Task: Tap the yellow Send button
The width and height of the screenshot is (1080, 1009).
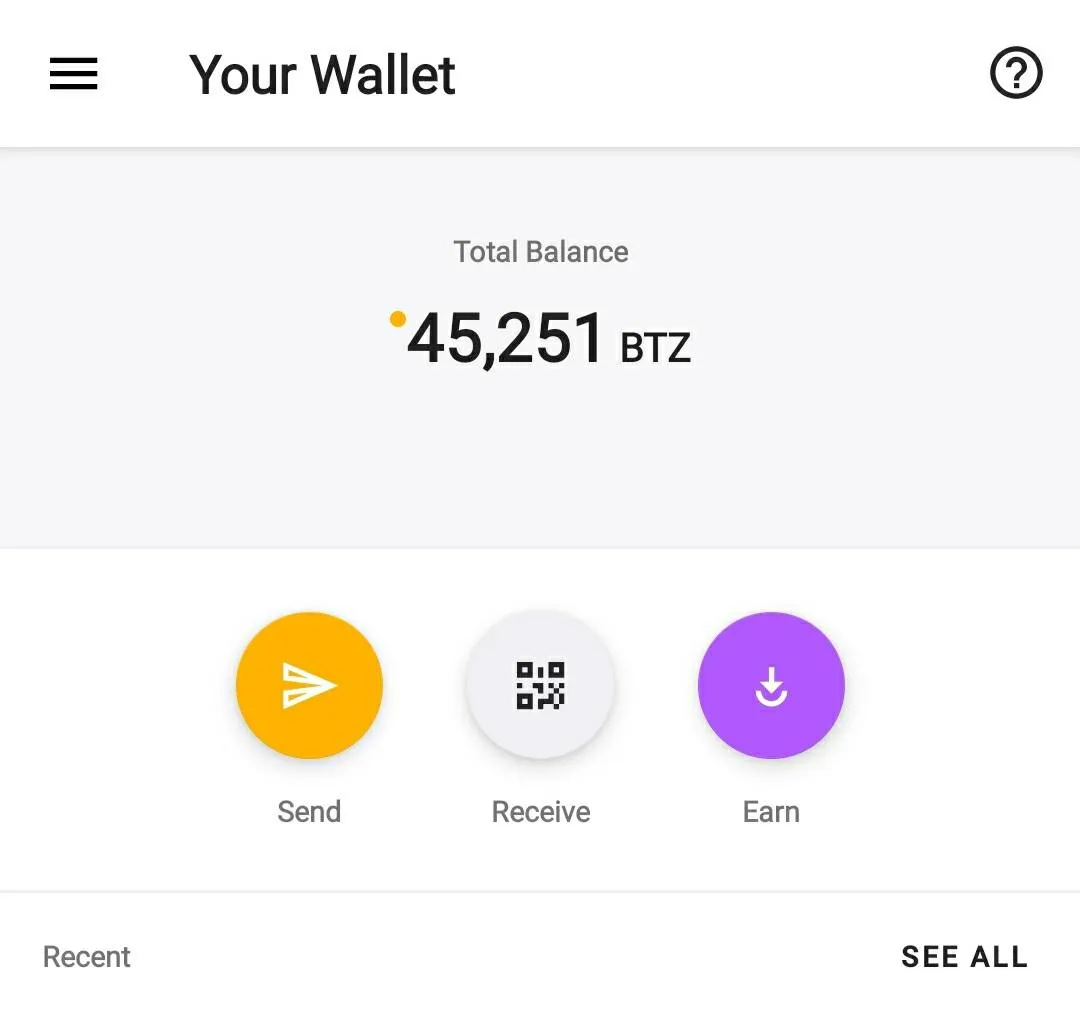Action: (x=309, y=686)
